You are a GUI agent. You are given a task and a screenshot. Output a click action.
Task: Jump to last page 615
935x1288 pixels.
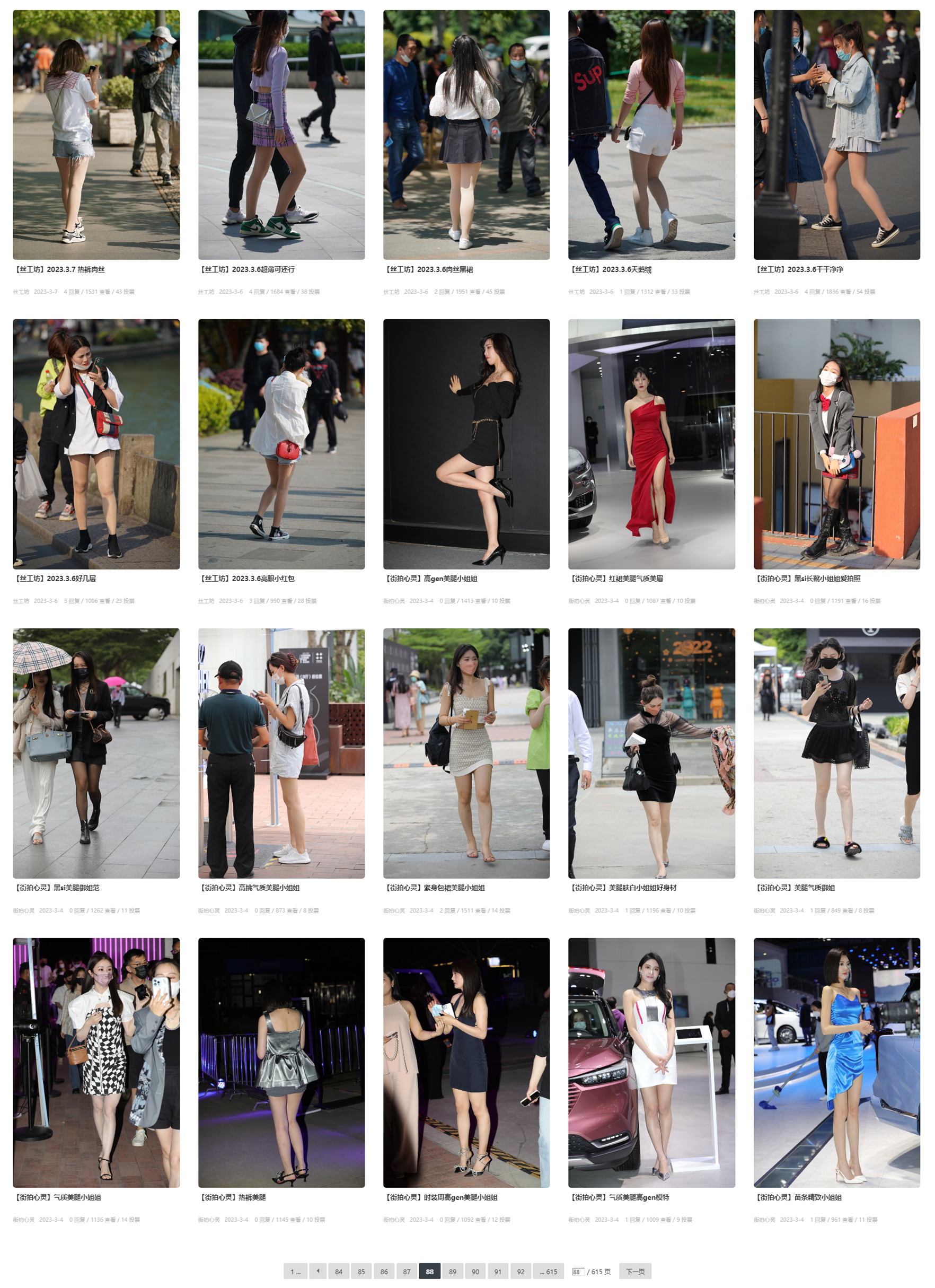548,1272
